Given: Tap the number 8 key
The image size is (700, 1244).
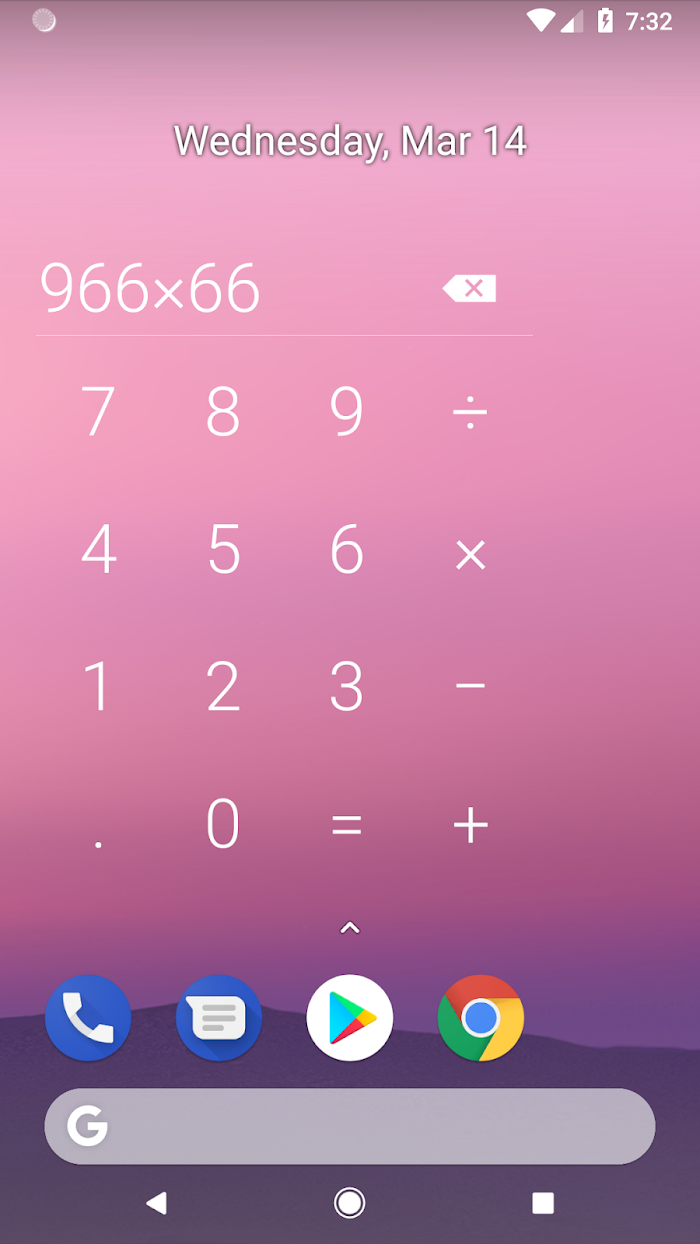Looking at the screenshot, I should point(223,411).
